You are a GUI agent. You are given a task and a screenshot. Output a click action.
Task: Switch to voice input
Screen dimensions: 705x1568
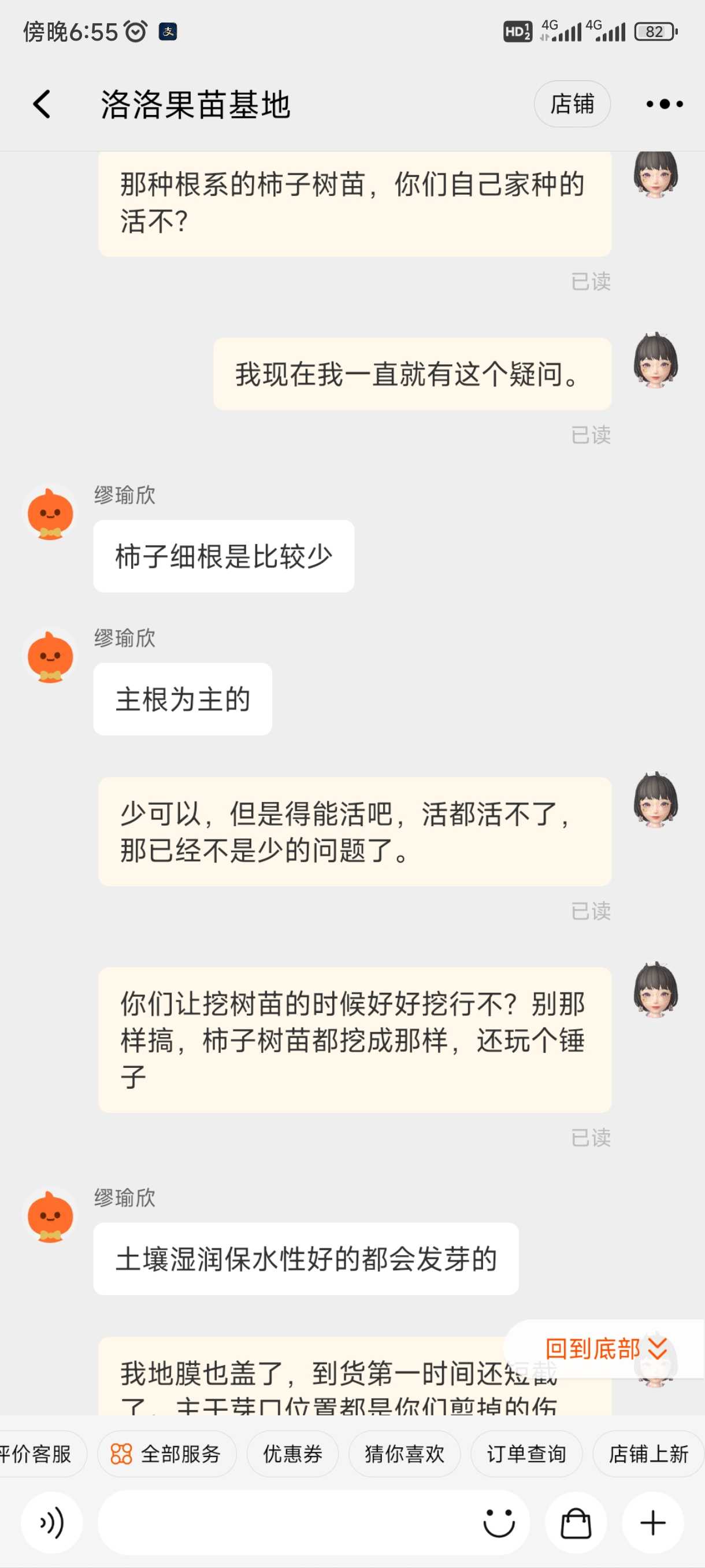51,1523
